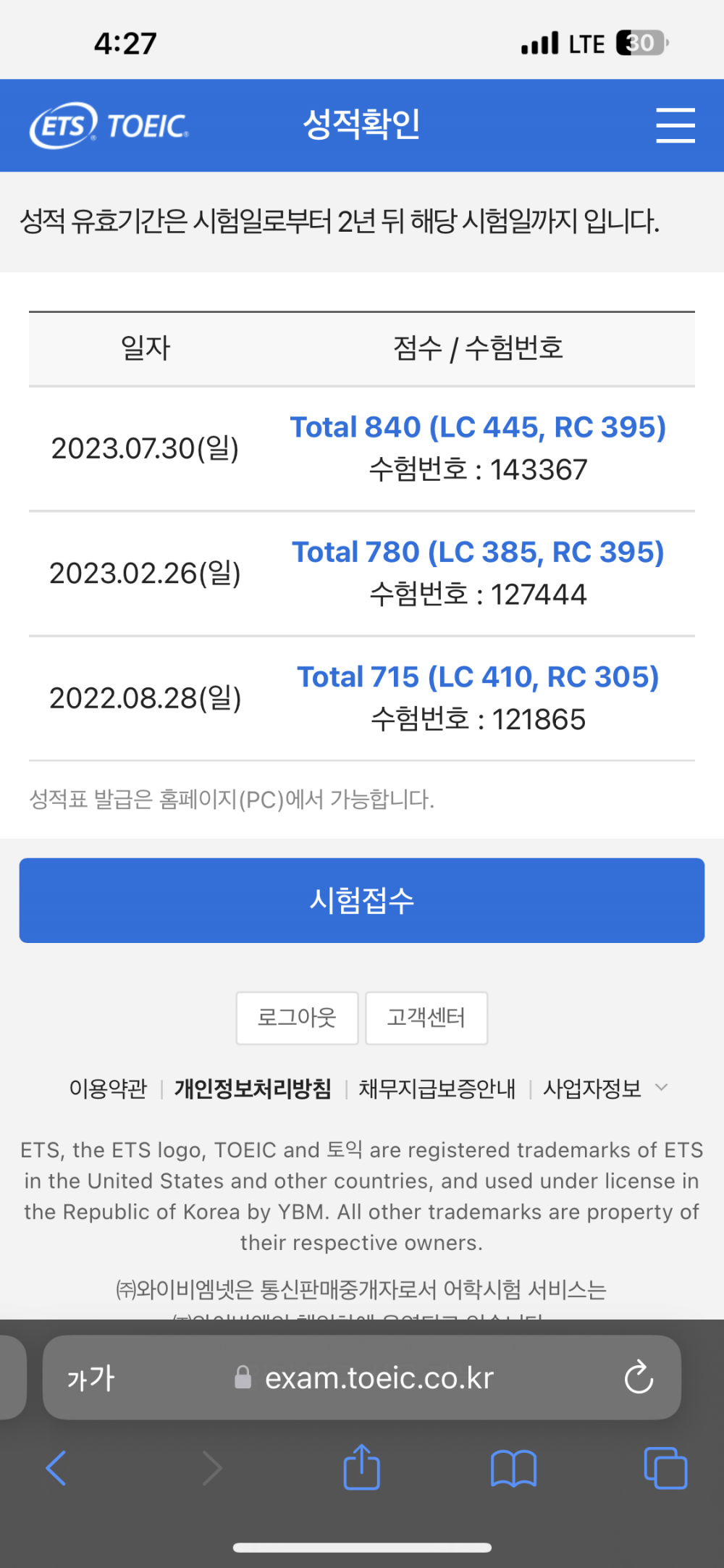Open 고객센터 customer center

pyautogui.click(x=426, y=1018)
